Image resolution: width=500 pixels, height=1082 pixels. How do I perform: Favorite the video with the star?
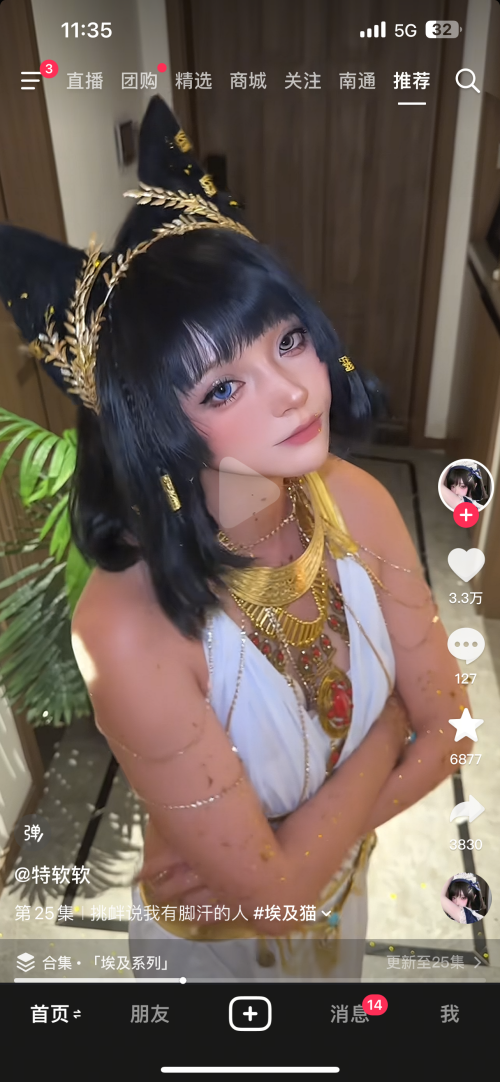click(466, 726)
